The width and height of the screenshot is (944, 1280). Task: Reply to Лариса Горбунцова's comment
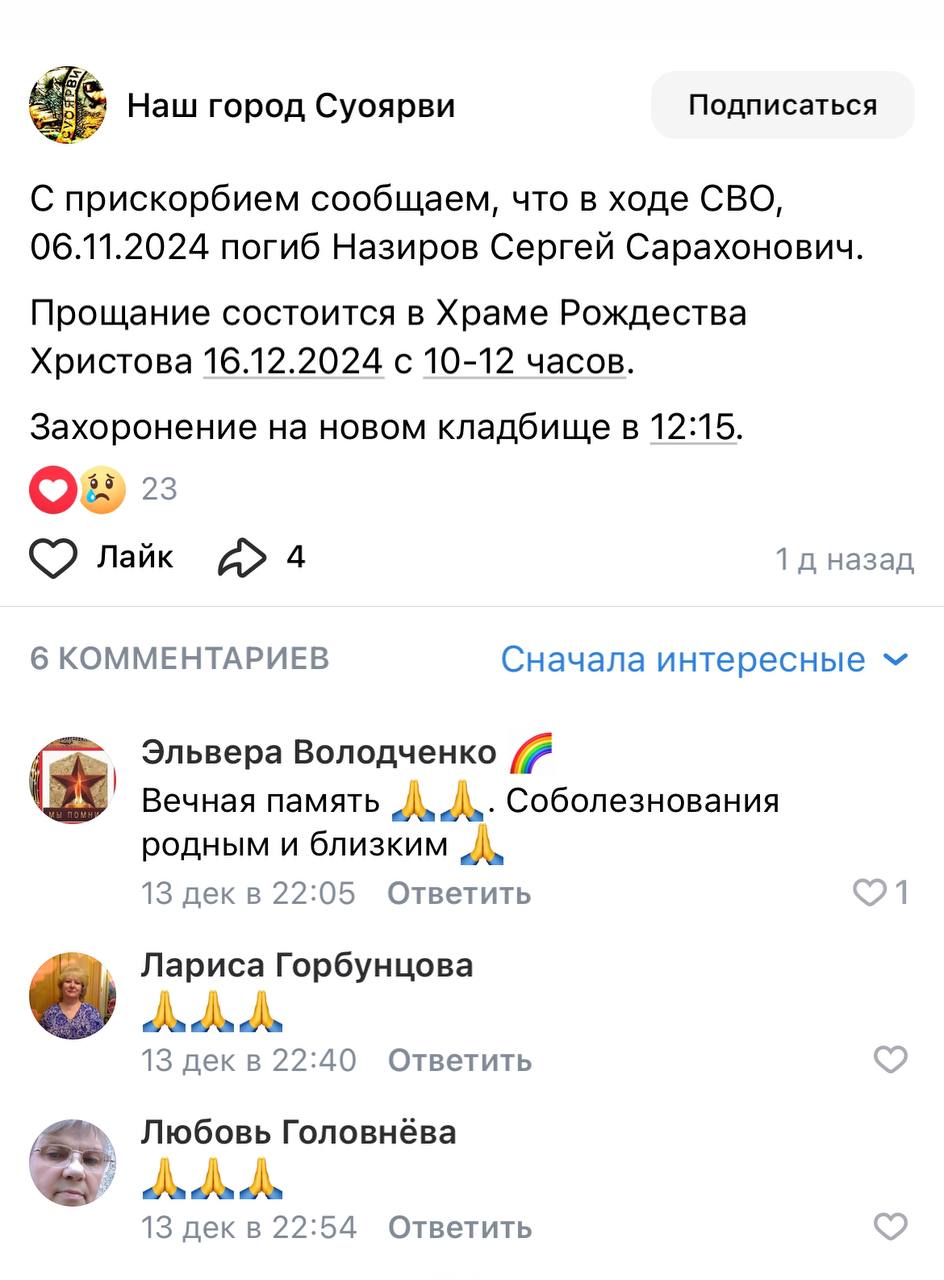point(459,1060)
